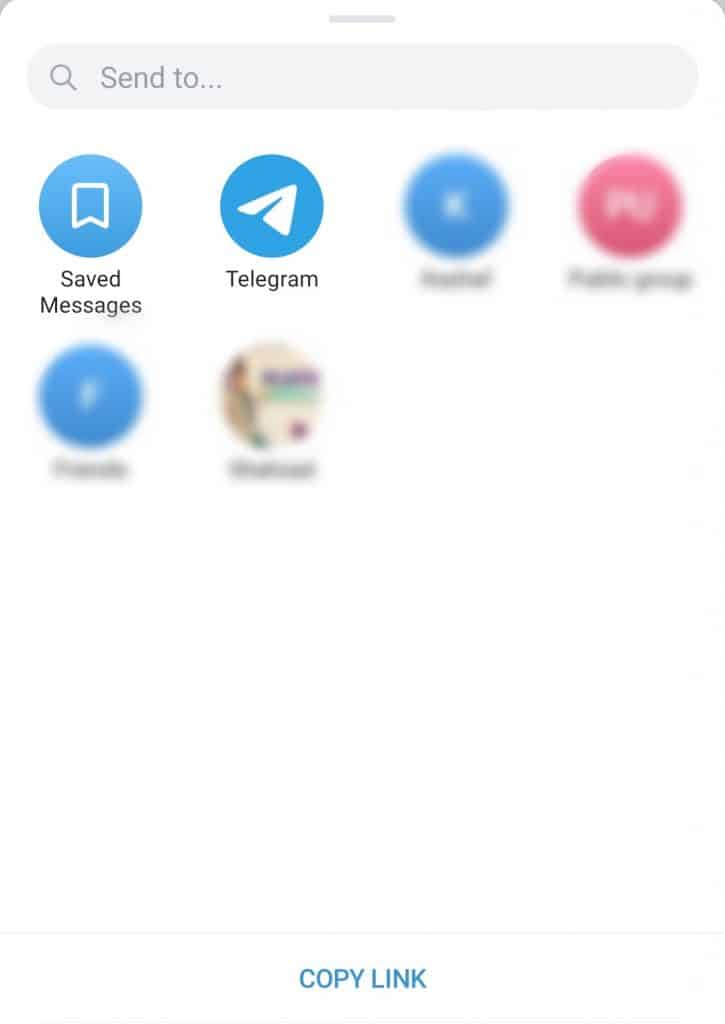The width and height of the screenshot is (725, 1024).
Task: Click the search magnifier icon
Action: coord(62,77)
